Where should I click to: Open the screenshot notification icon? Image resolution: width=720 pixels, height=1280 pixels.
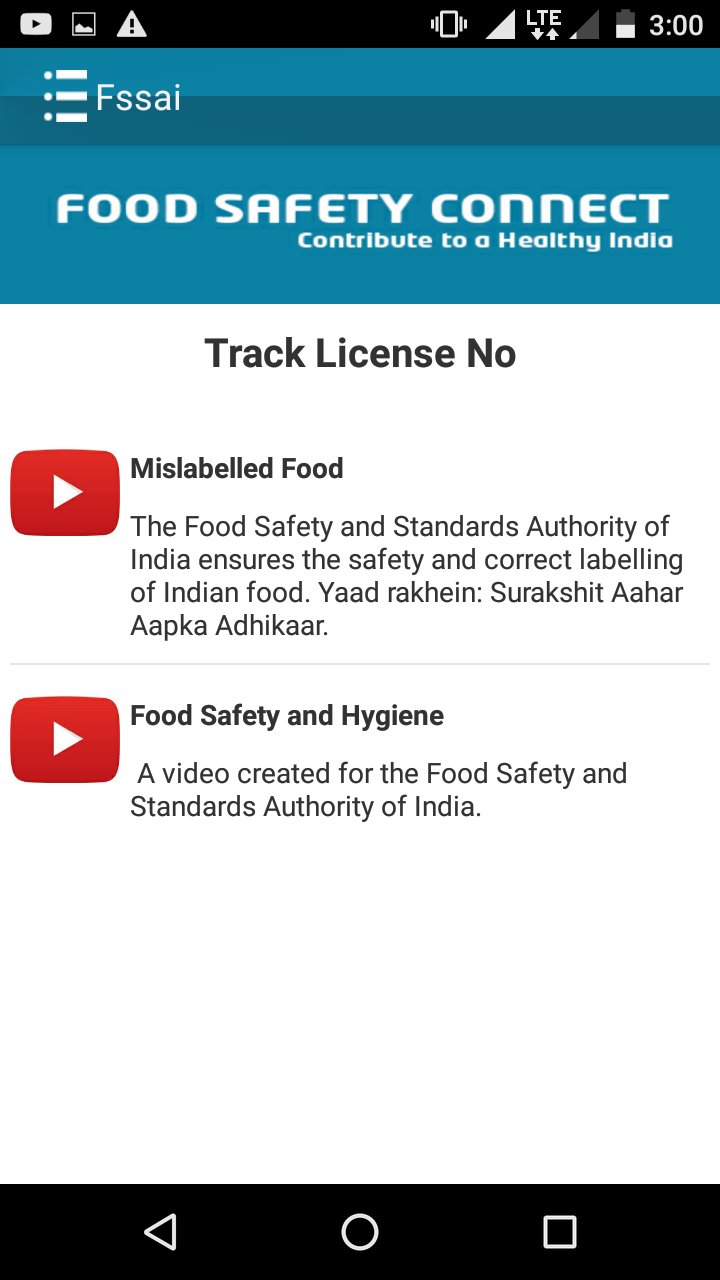coord(82,24)
